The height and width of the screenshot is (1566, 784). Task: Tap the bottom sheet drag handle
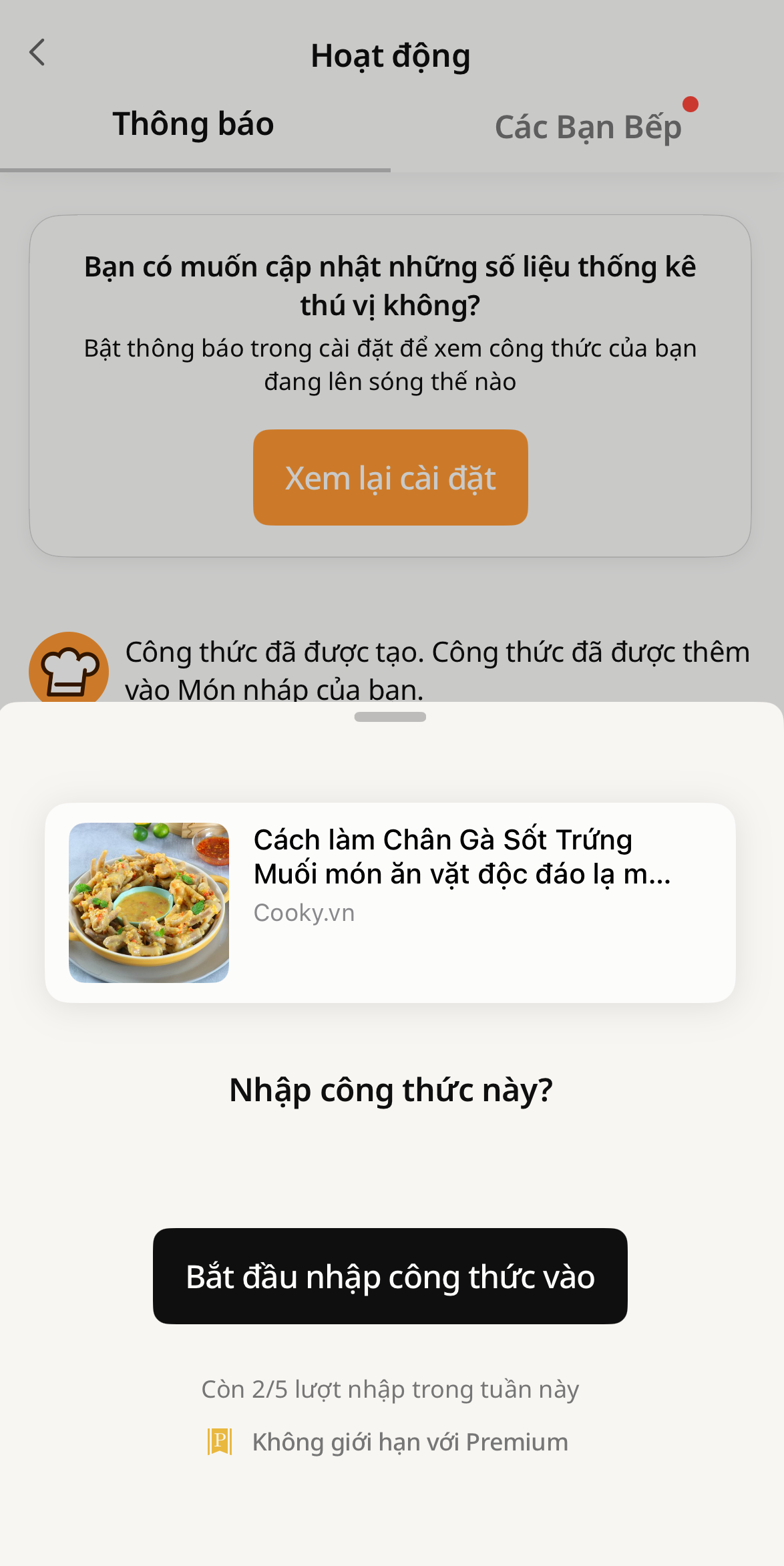(390, 717)
